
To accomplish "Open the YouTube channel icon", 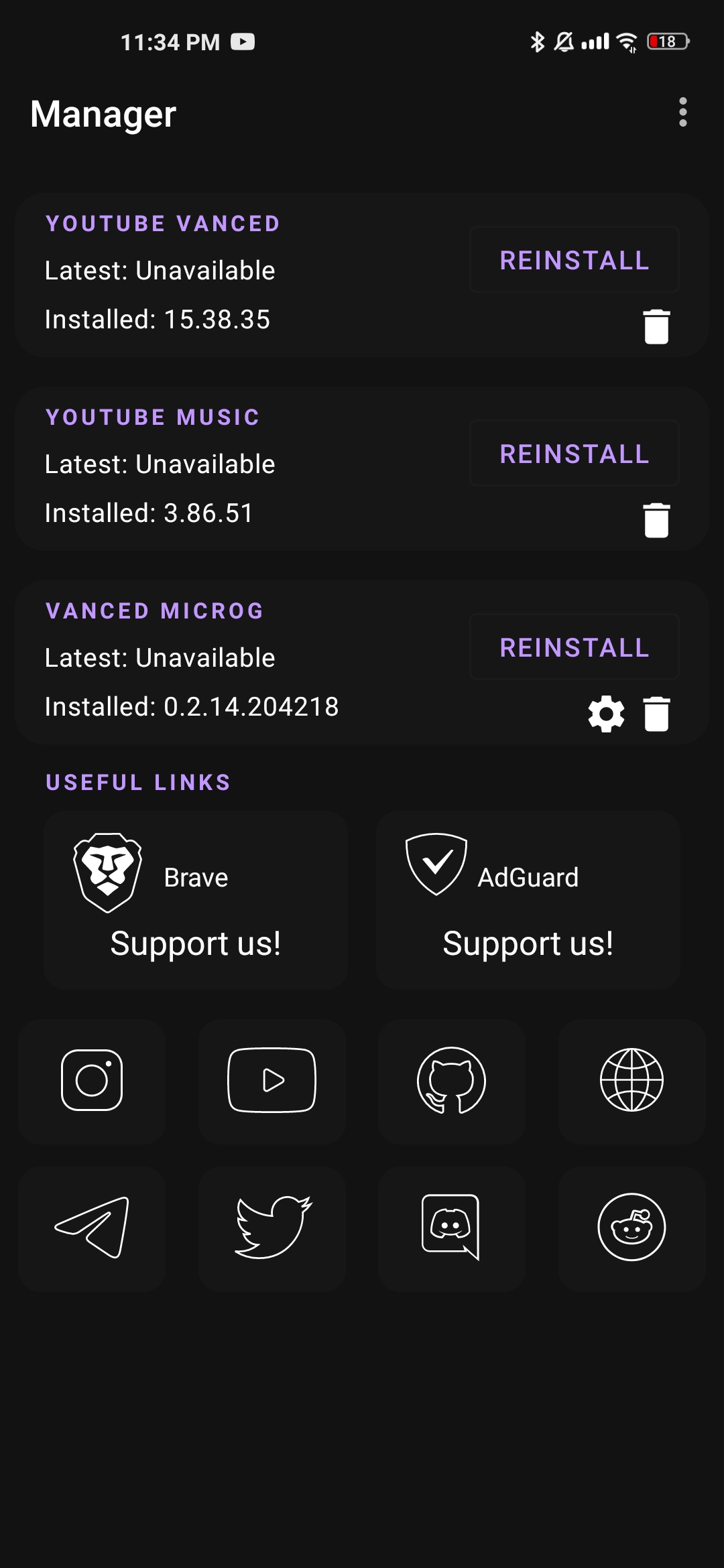I will 272,1080.
